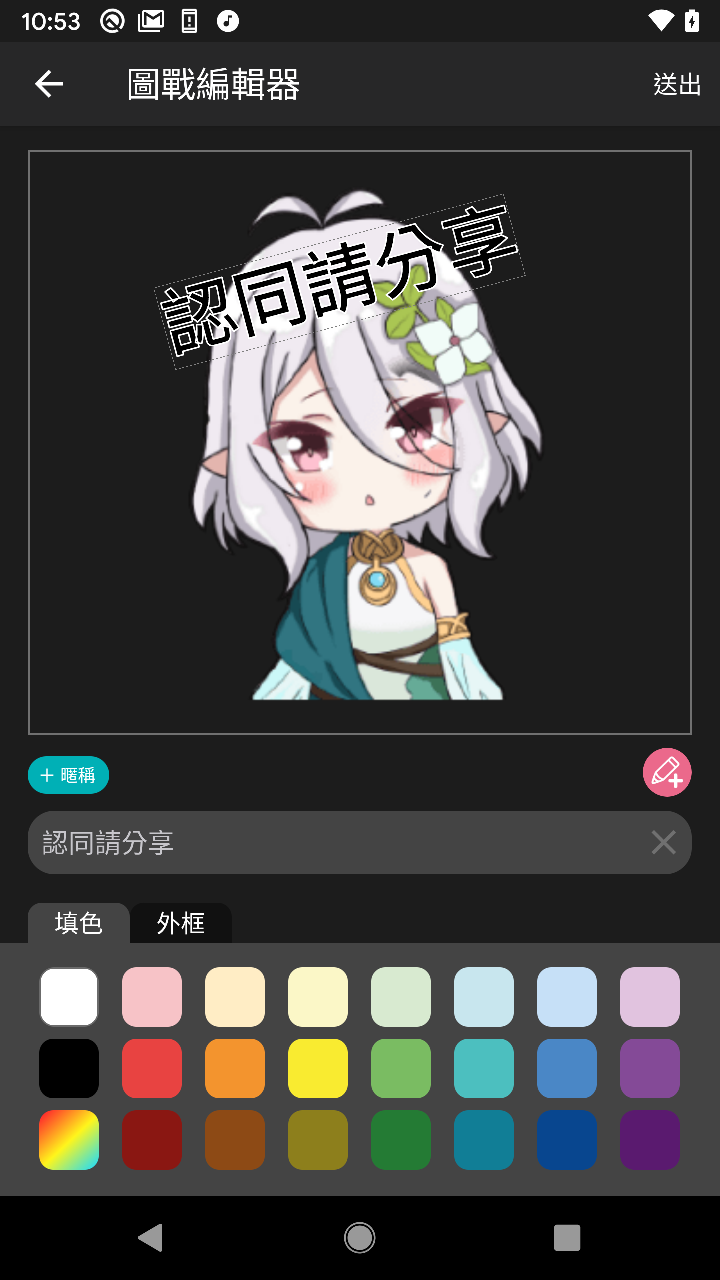Tap 送出 to submit the image
This screenshot has height=1280, width=720.
tap(677, 84)
